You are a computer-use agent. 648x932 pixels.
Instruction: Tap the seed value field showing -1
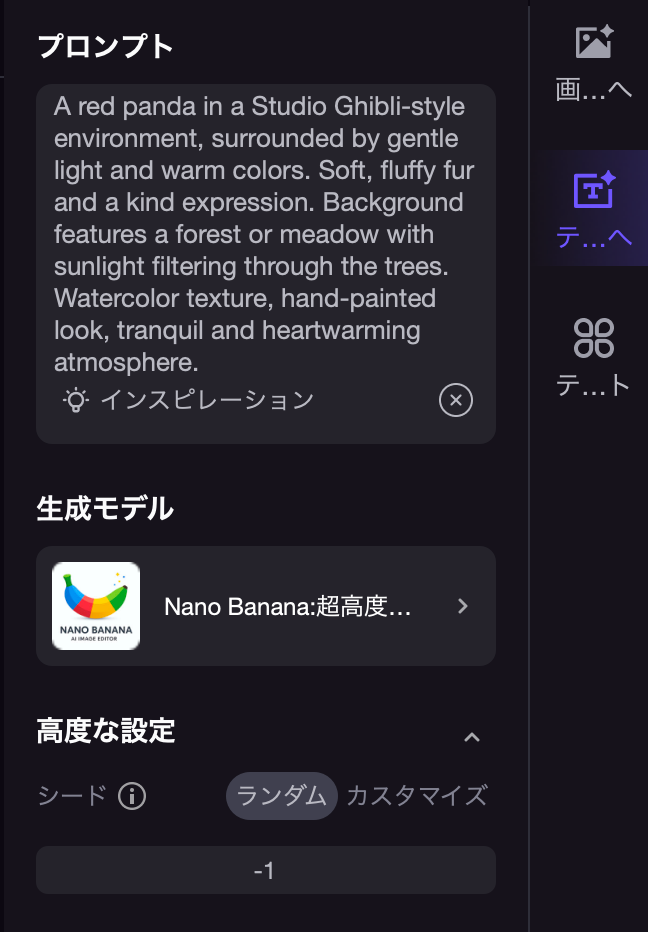[265, 870]
